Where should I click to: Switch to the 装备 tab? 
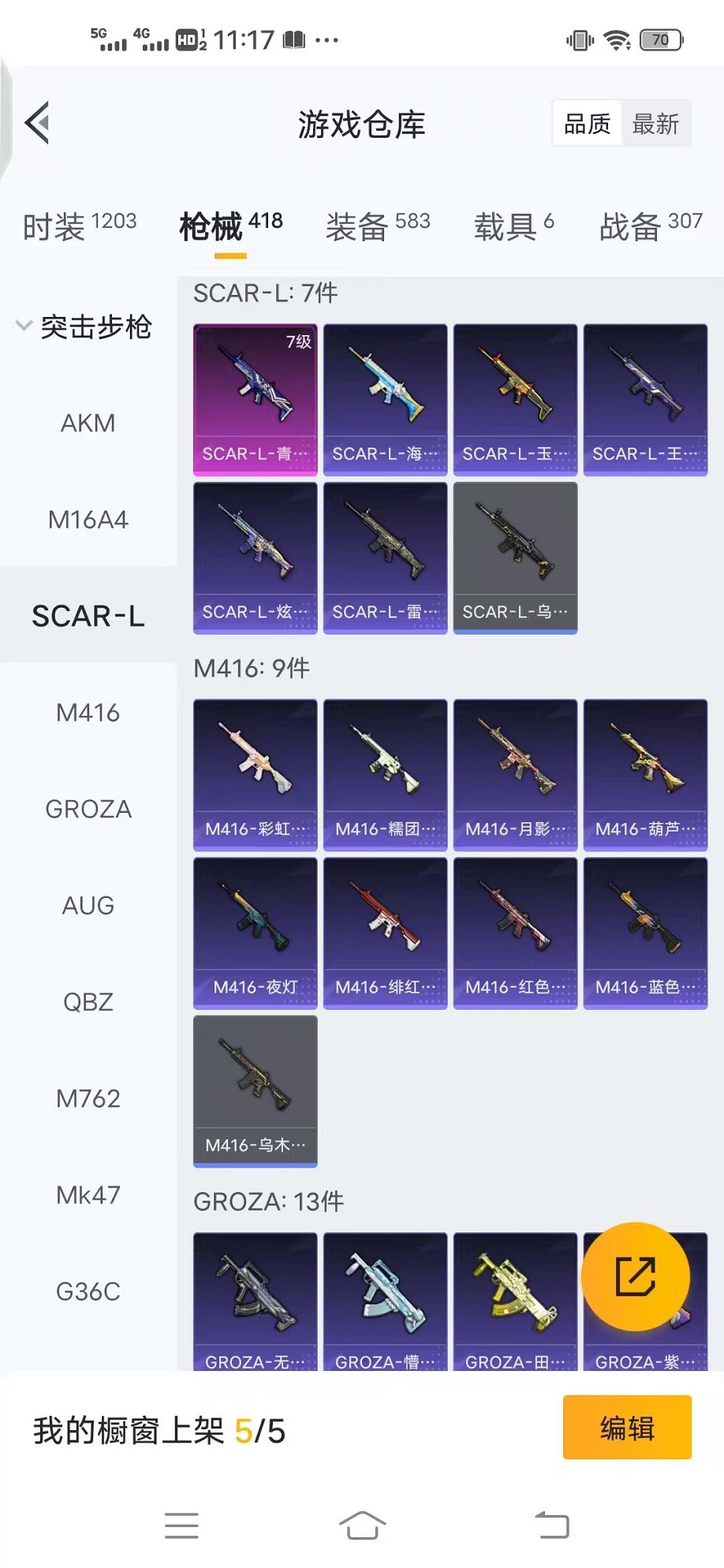[x=378, y=226]
